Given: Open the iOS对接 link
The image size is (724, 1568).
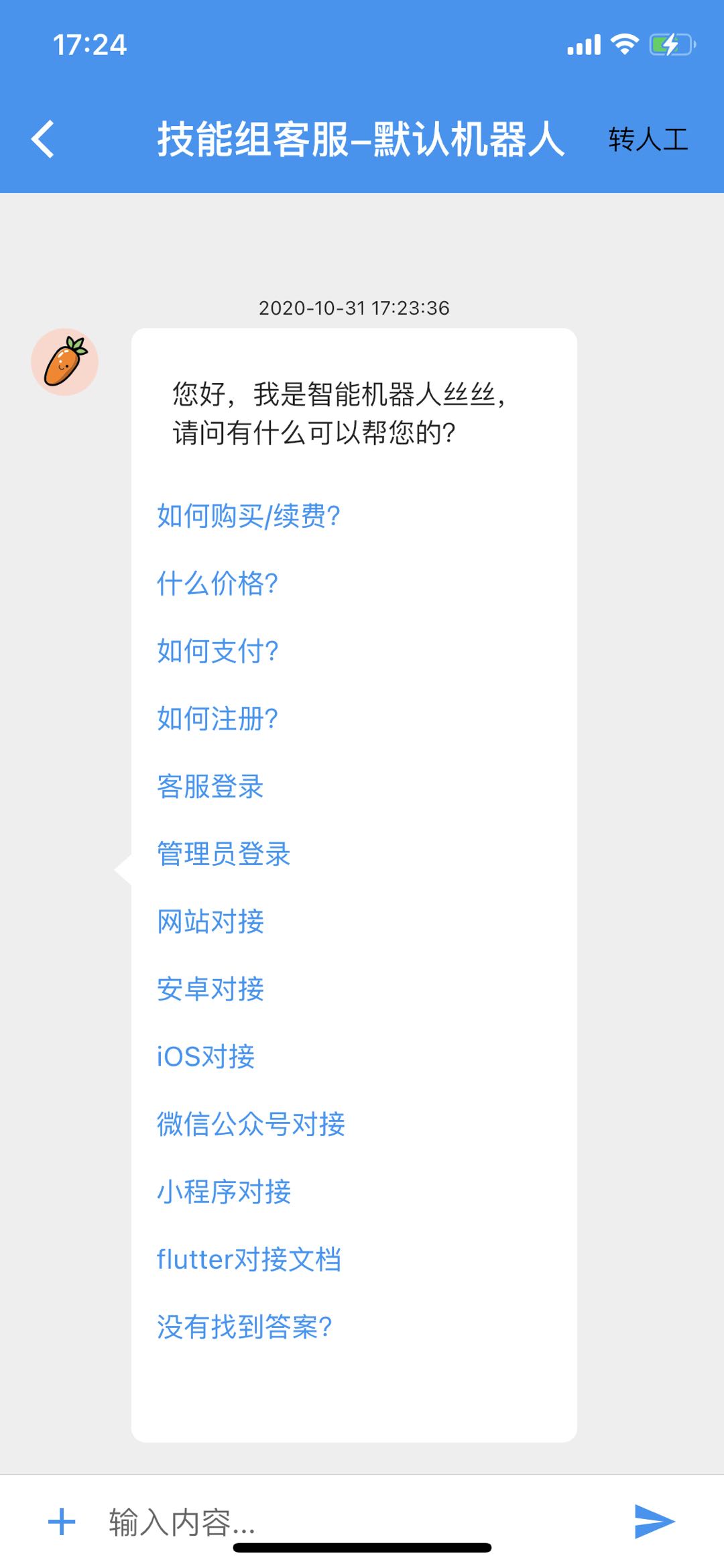Looking at the screenshot, I should point(206,1057).
